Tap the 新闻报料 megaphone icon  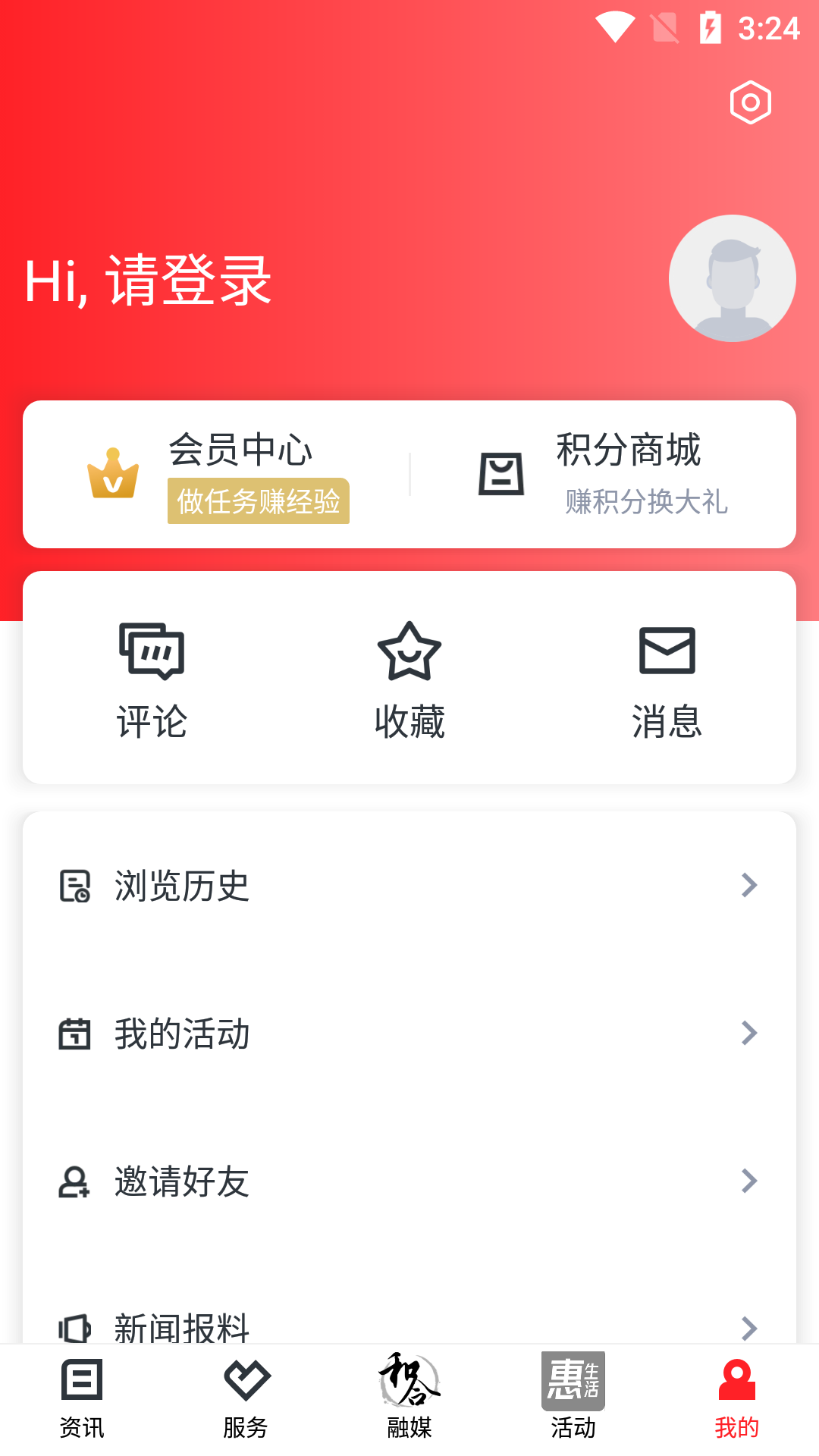tap(74, 1326)
